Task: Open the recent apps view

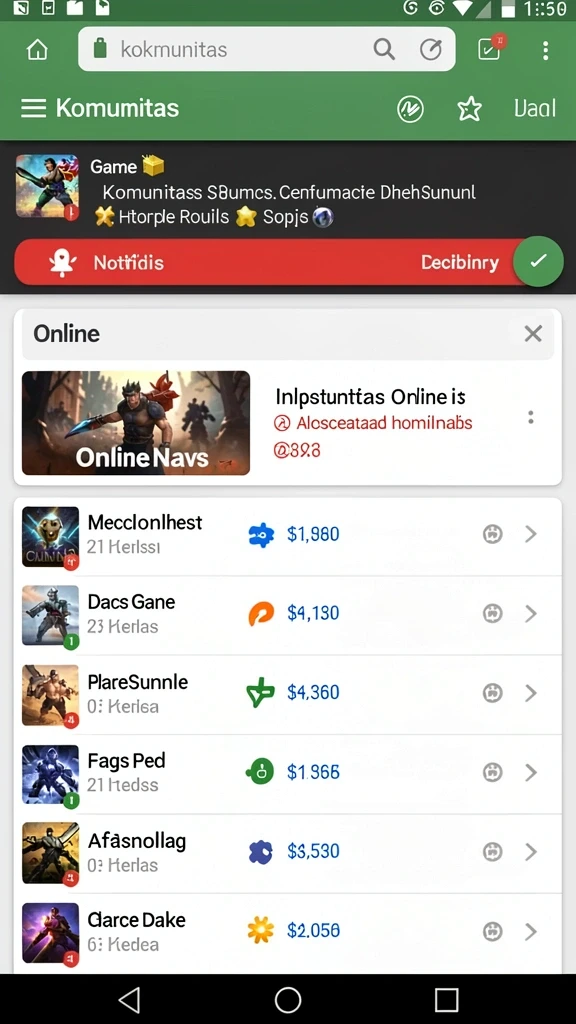Action: (447, 999)
